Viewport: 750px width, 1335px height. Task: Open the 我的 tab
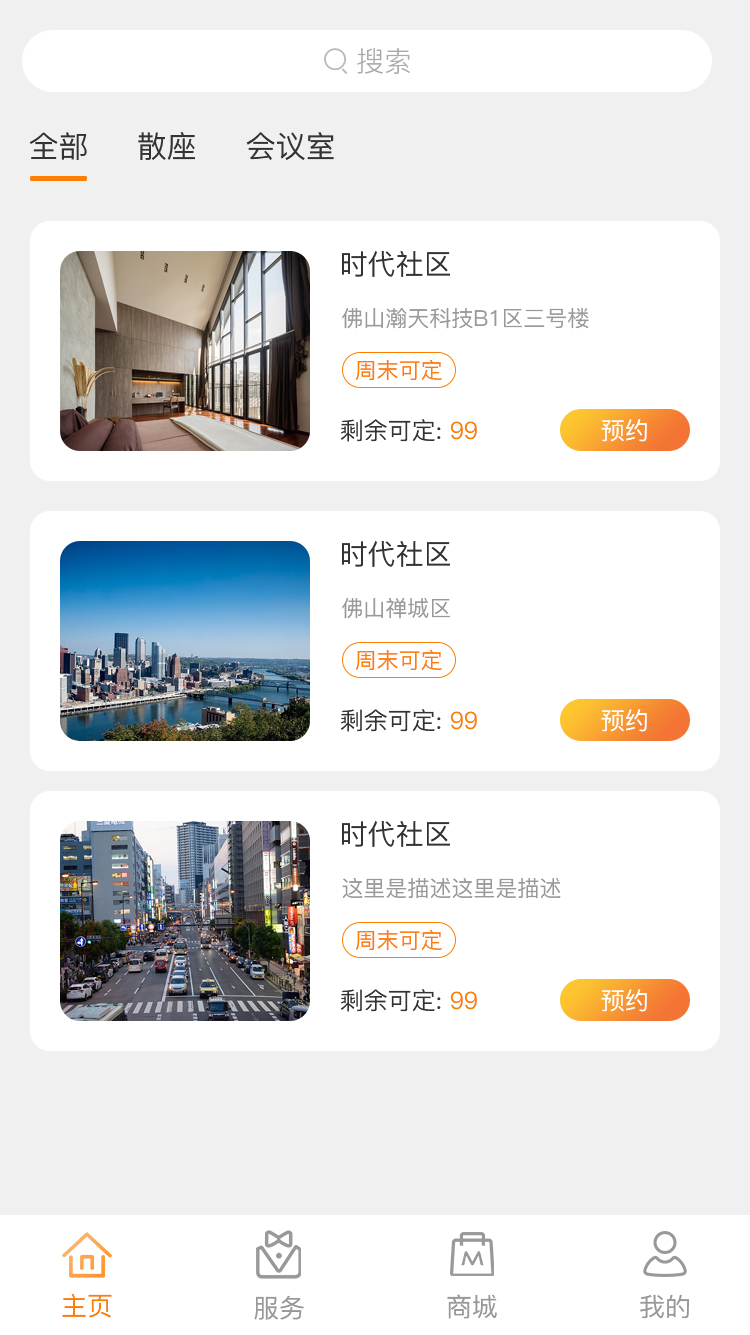click(x=664, y=1275)
